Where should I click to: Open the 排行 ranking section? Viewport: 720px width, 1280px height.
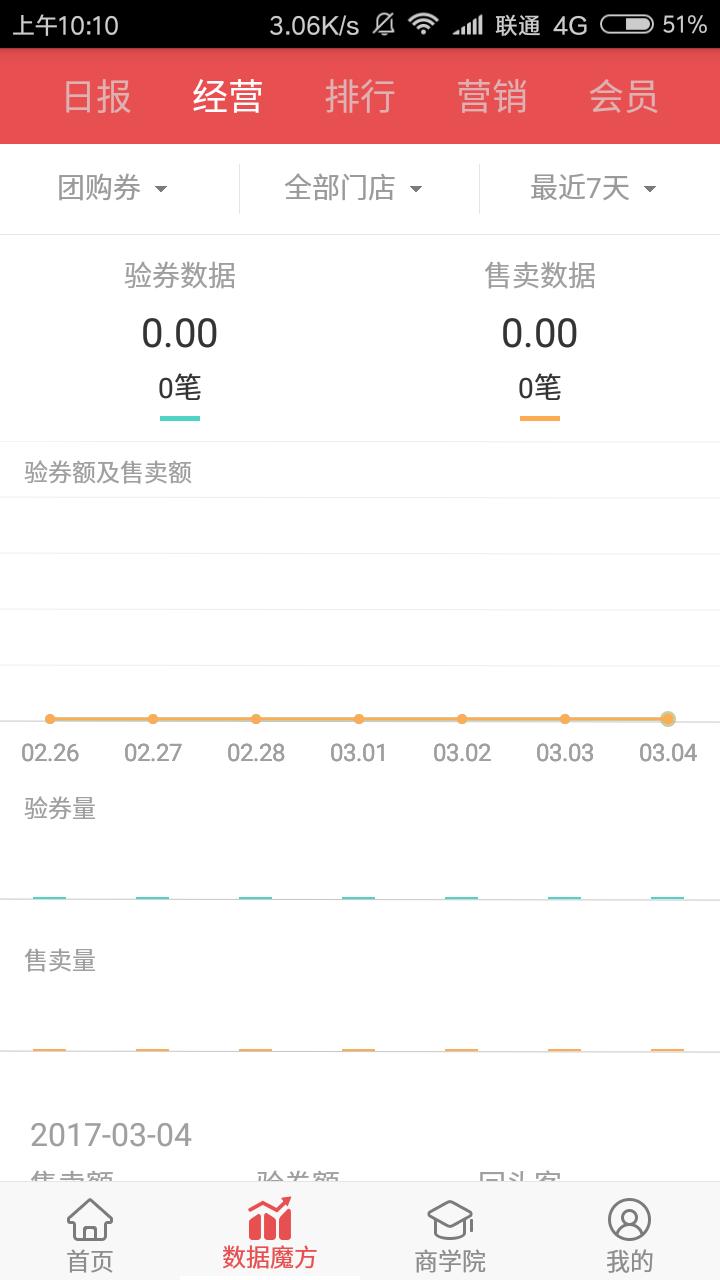(x=360, y=96)
